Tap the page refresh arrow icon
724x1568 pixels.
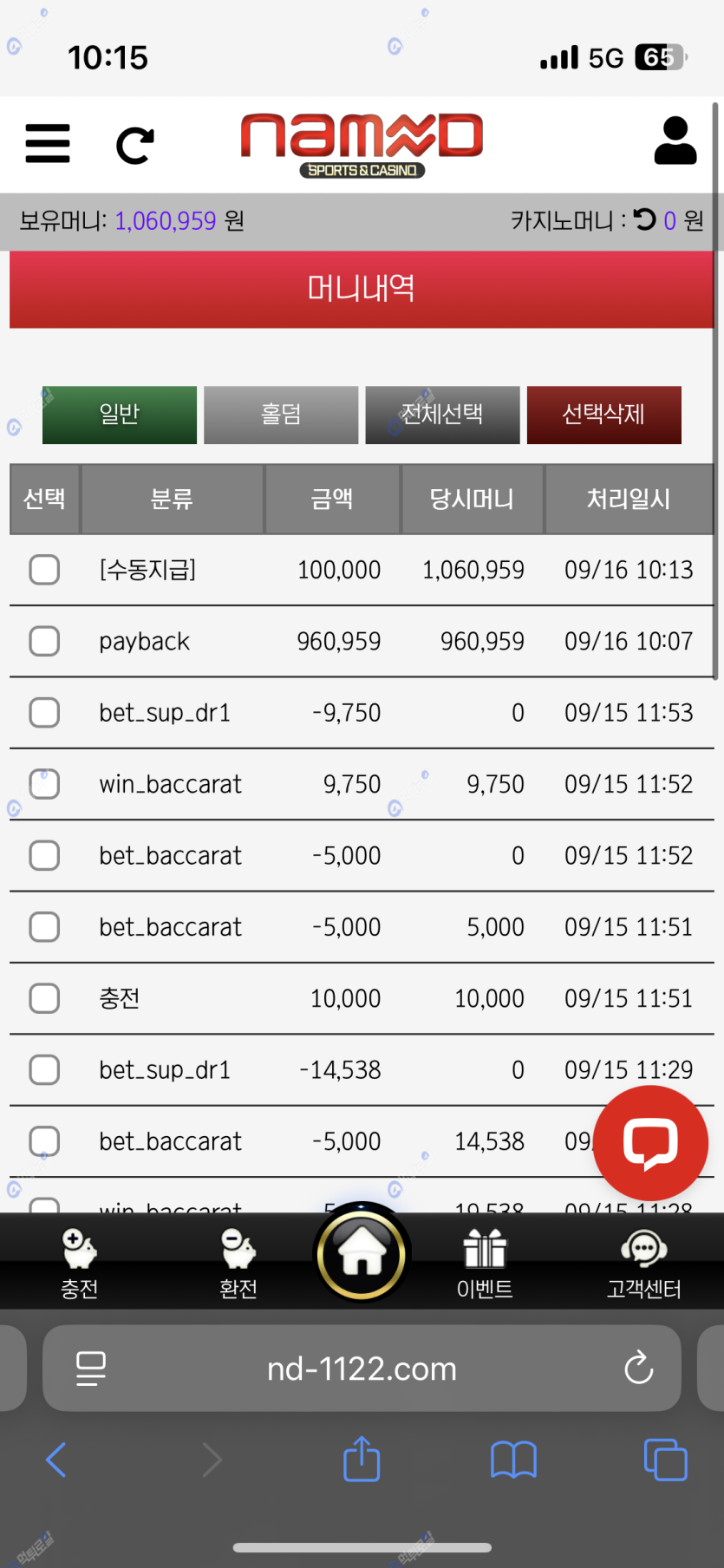[135, 145]
